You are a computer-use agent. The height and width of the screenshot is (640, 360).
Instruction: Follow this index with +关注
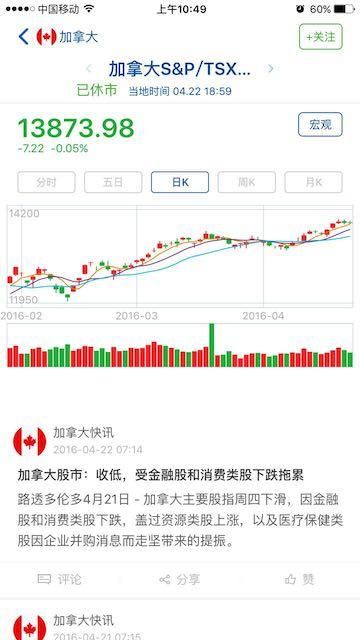(x=320, y=37)
